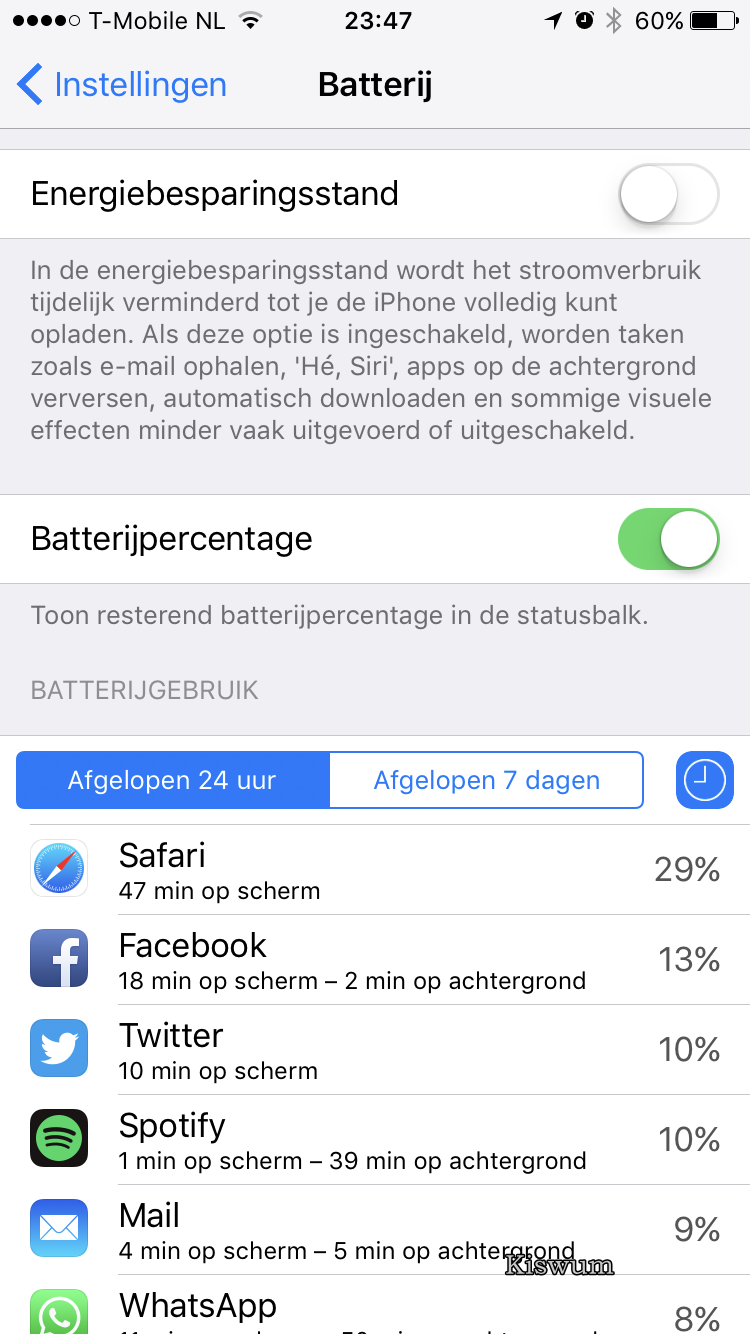The height and width of the screenshot is (1334, 750).
Task: Turn off Batterijpercentage
Action: tap(668, 539)
